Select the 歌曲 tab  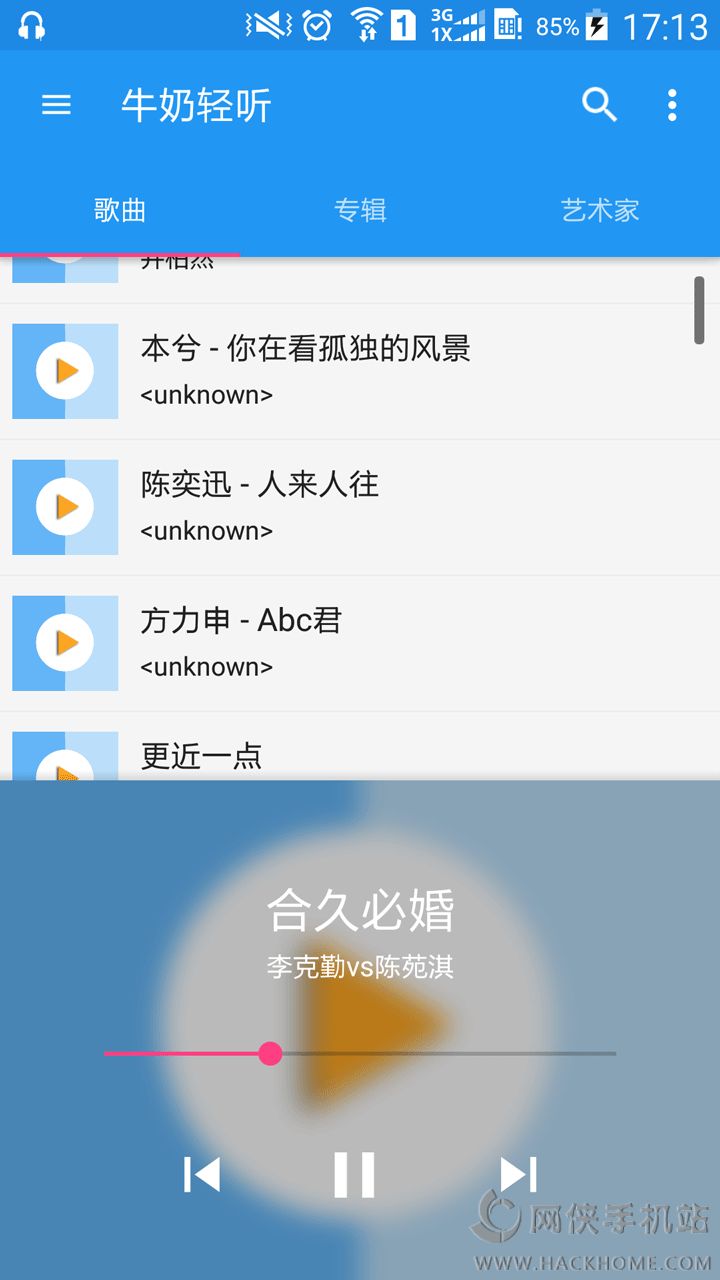pos(120,210)
